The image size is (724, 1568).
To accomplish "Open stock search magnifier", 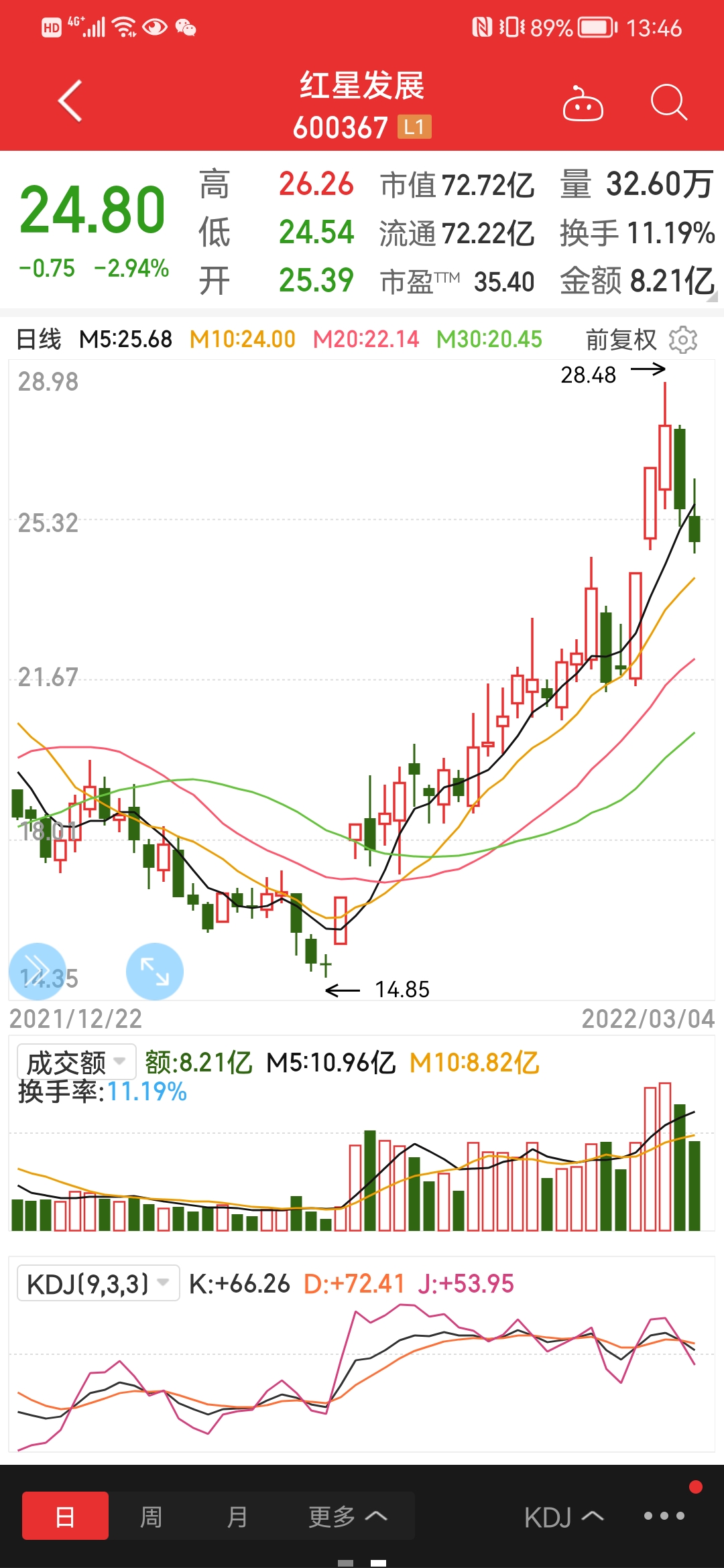I will point(668,103).
